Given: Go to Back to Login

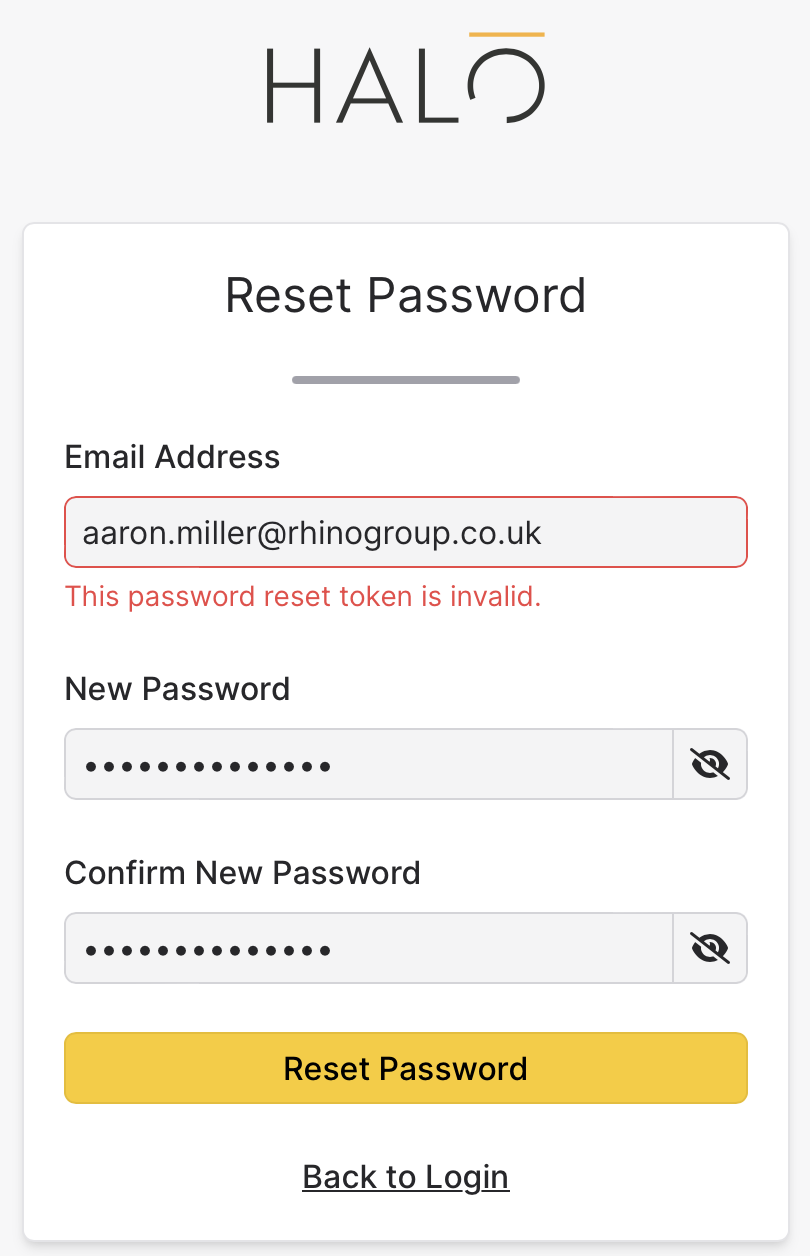Looking at the screenshot, I should click(405, 1177).
